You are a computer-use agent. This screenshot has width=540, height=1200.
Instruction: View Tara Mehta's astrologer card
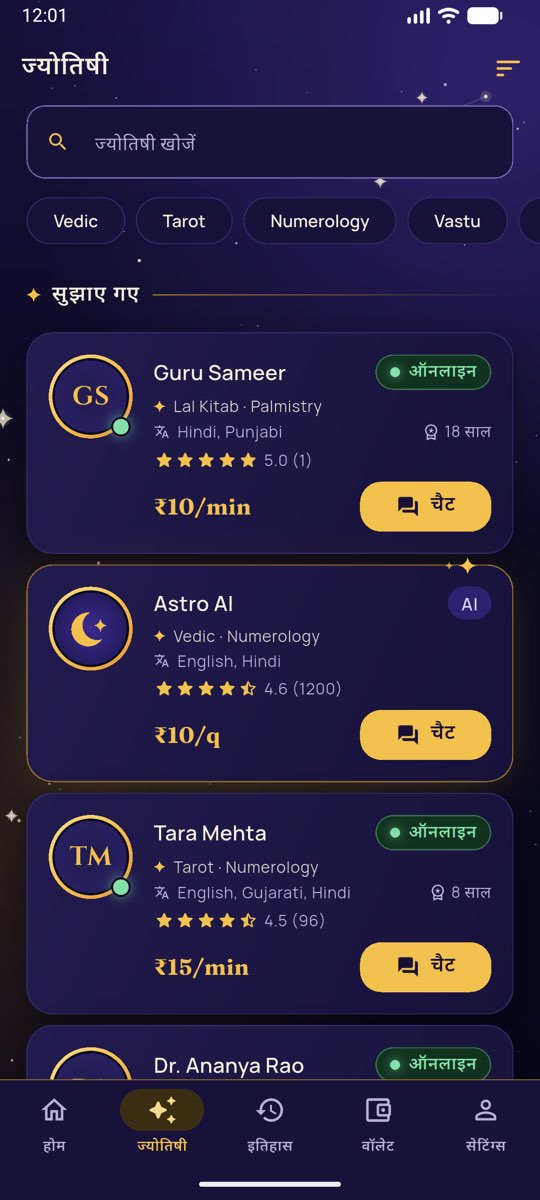tap(269, 904)
